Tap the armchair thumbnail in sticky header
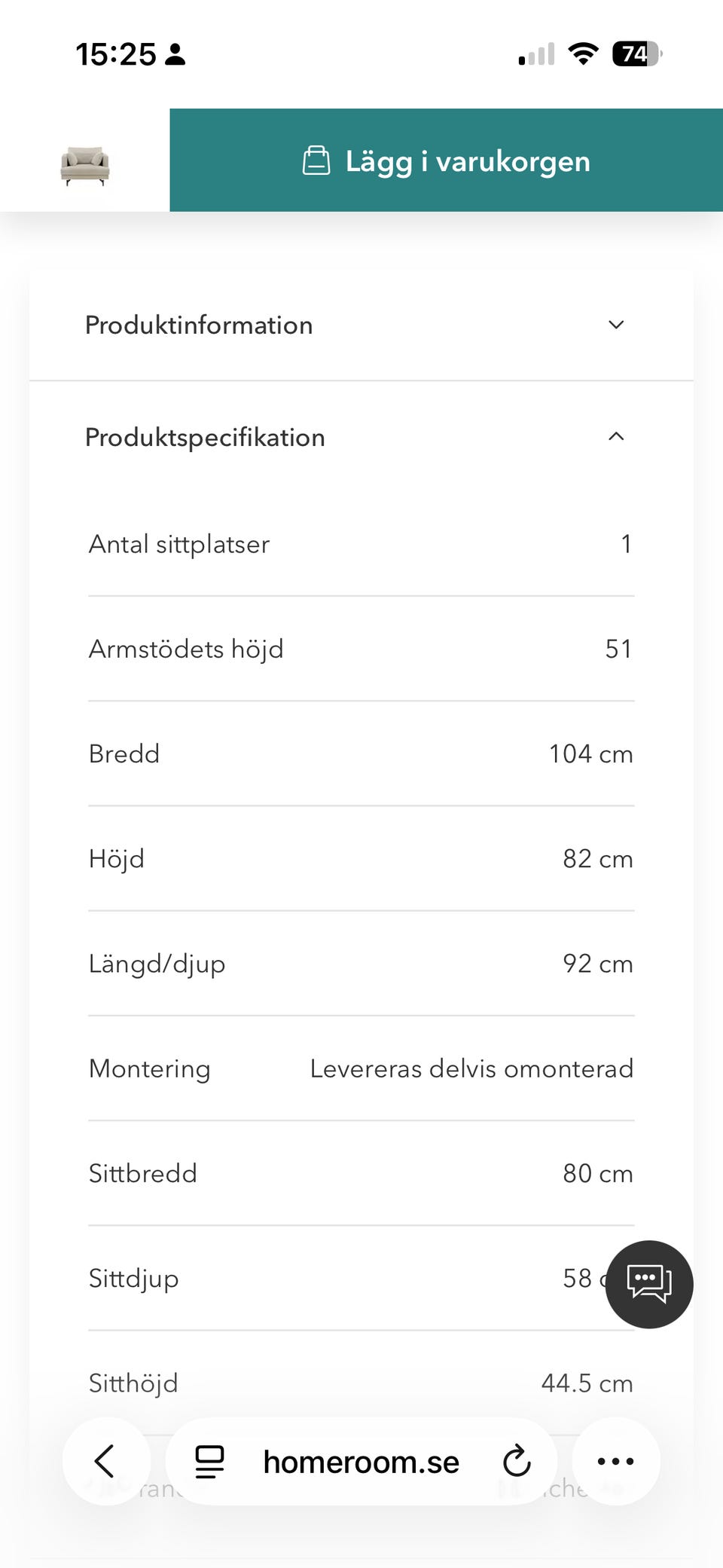The height and width of the screenshot is (1568, 723). point(85,165)
